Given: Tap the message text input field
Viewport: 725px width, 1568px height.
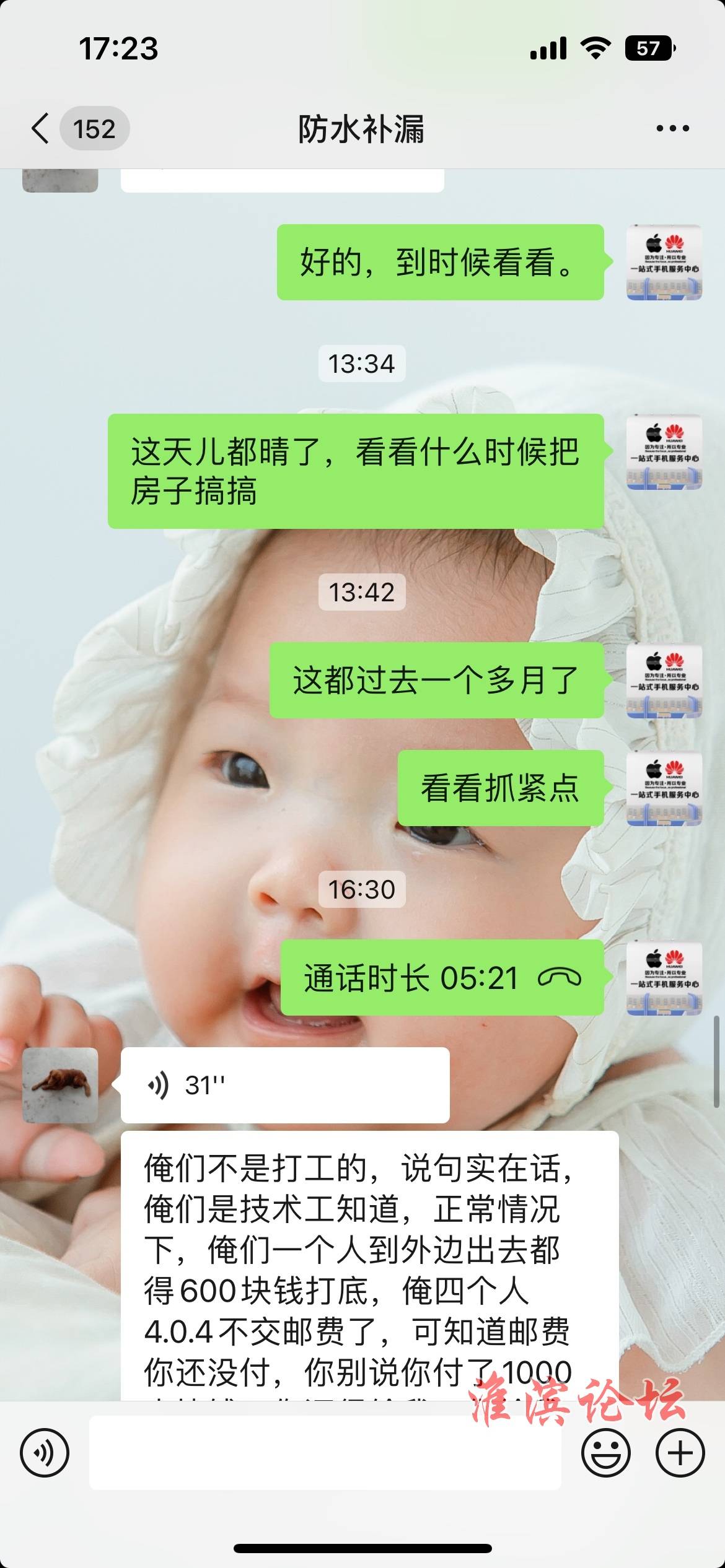Looking at the screenshot, I should pyautogui.click(x=325, y=1453).
